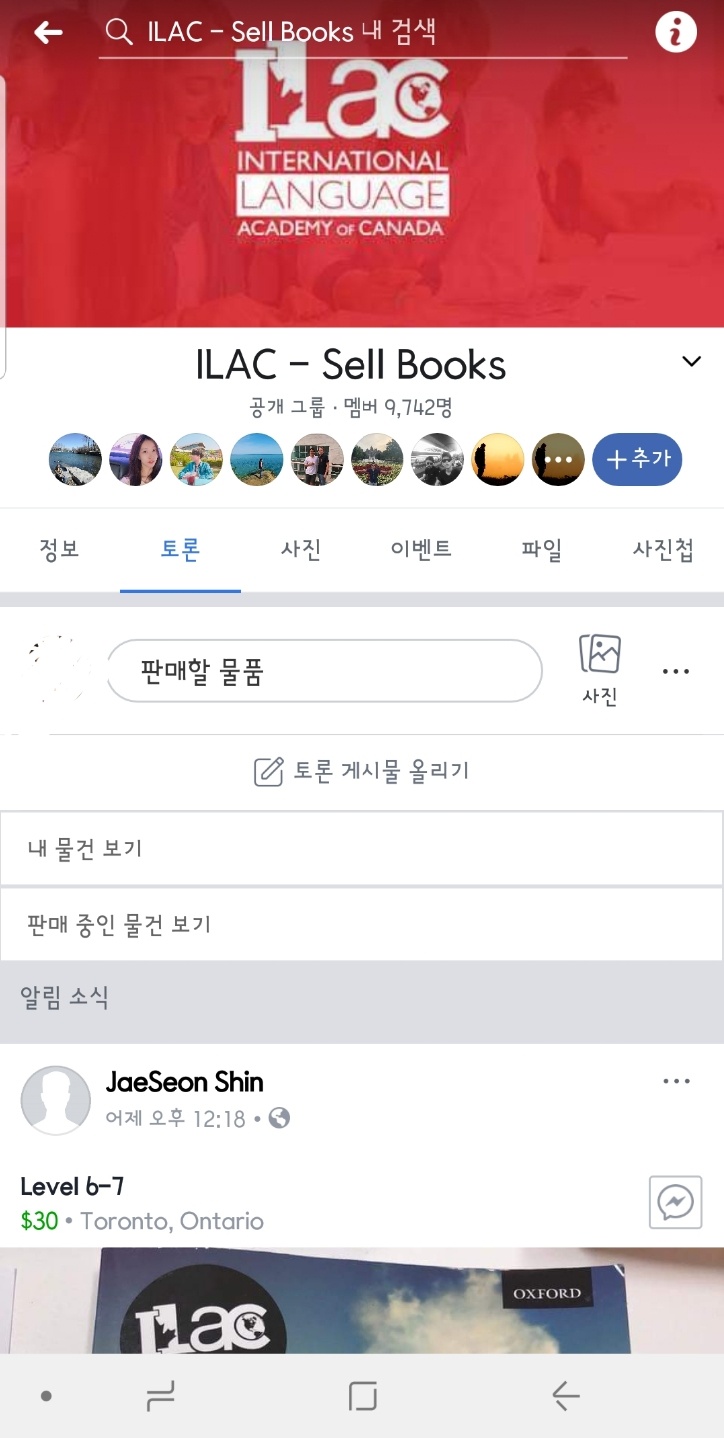The image size is (724, 1438).
Task: Open 내 물건 보기
Action: click(x=361, y=849)
